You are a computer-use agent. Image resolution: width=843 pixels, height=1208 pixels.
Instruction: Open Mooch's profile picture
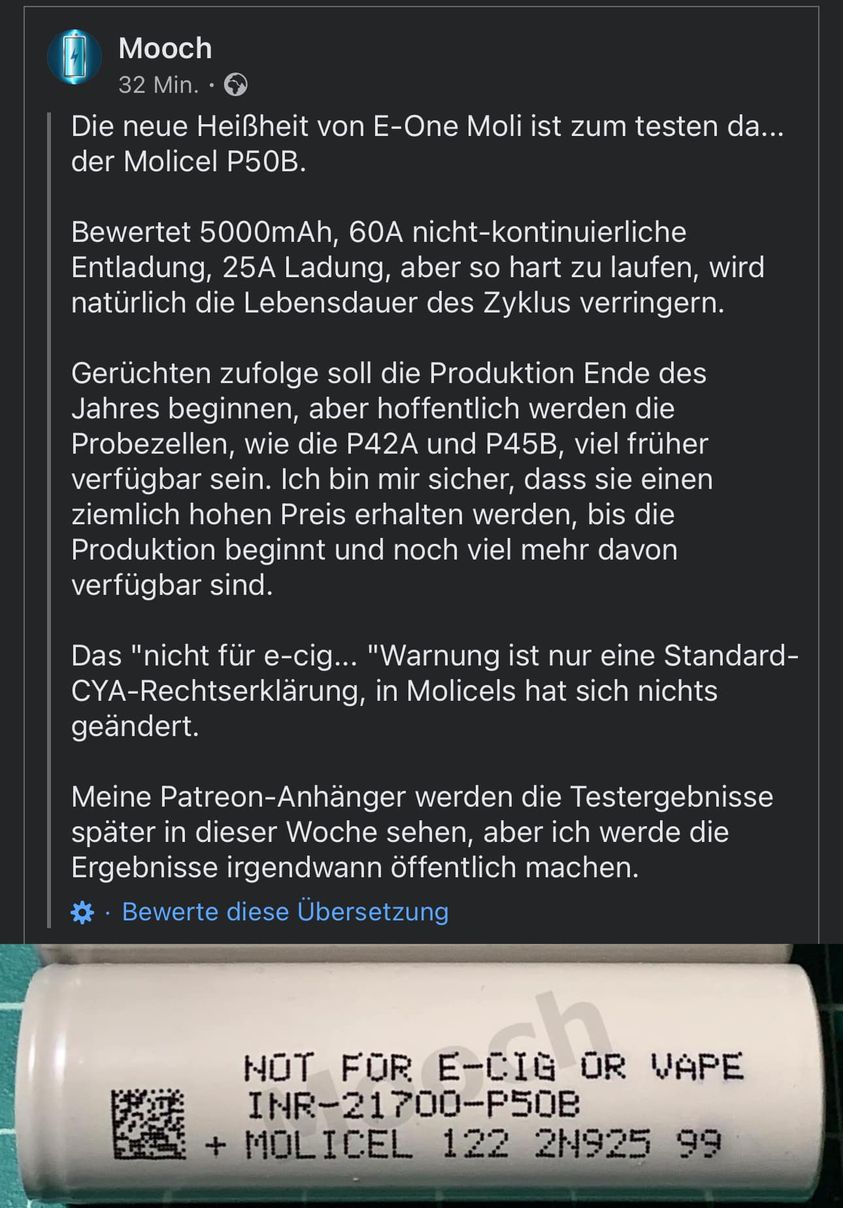[74, 57]
